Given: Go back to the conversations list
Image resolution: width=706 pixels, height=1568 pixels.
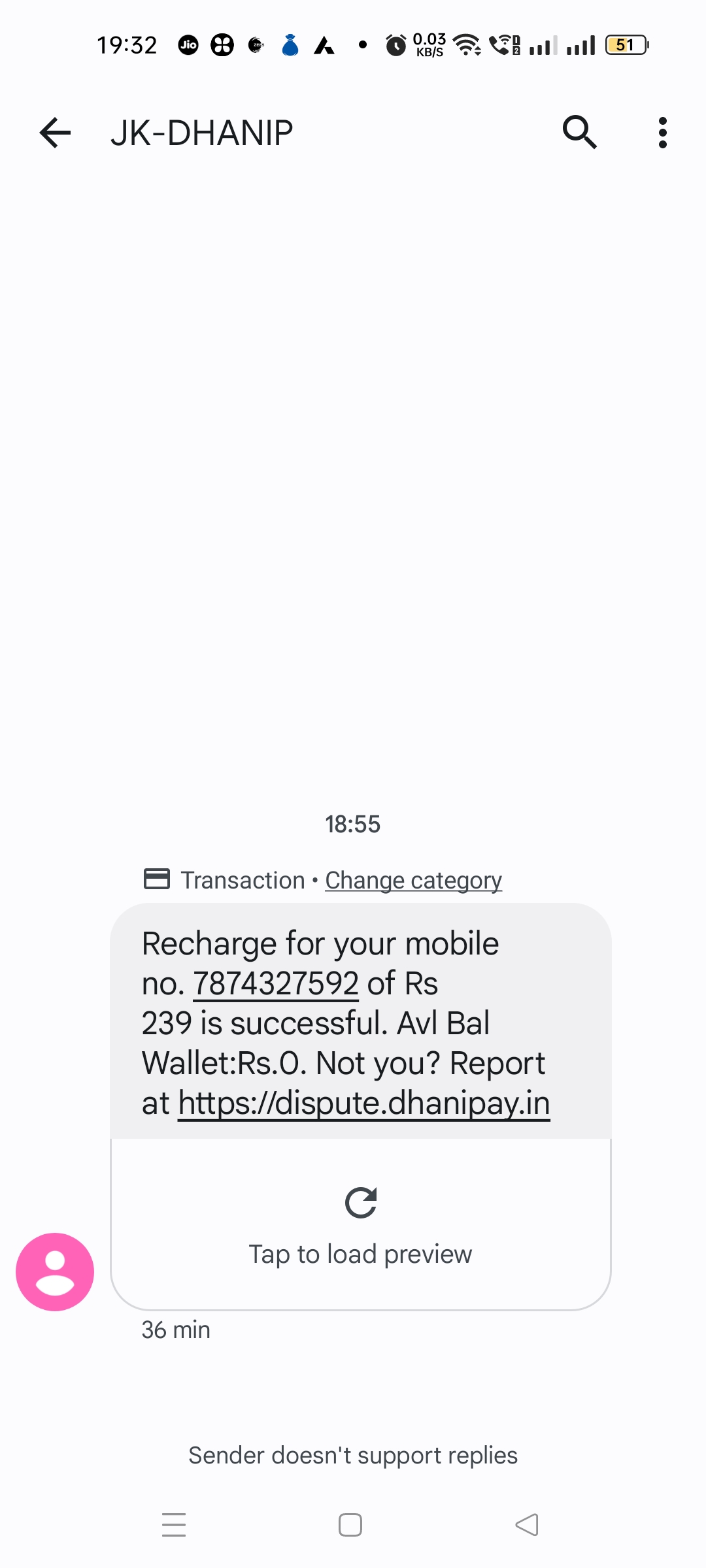Looking at the screenshot, I should coord(55,133).
